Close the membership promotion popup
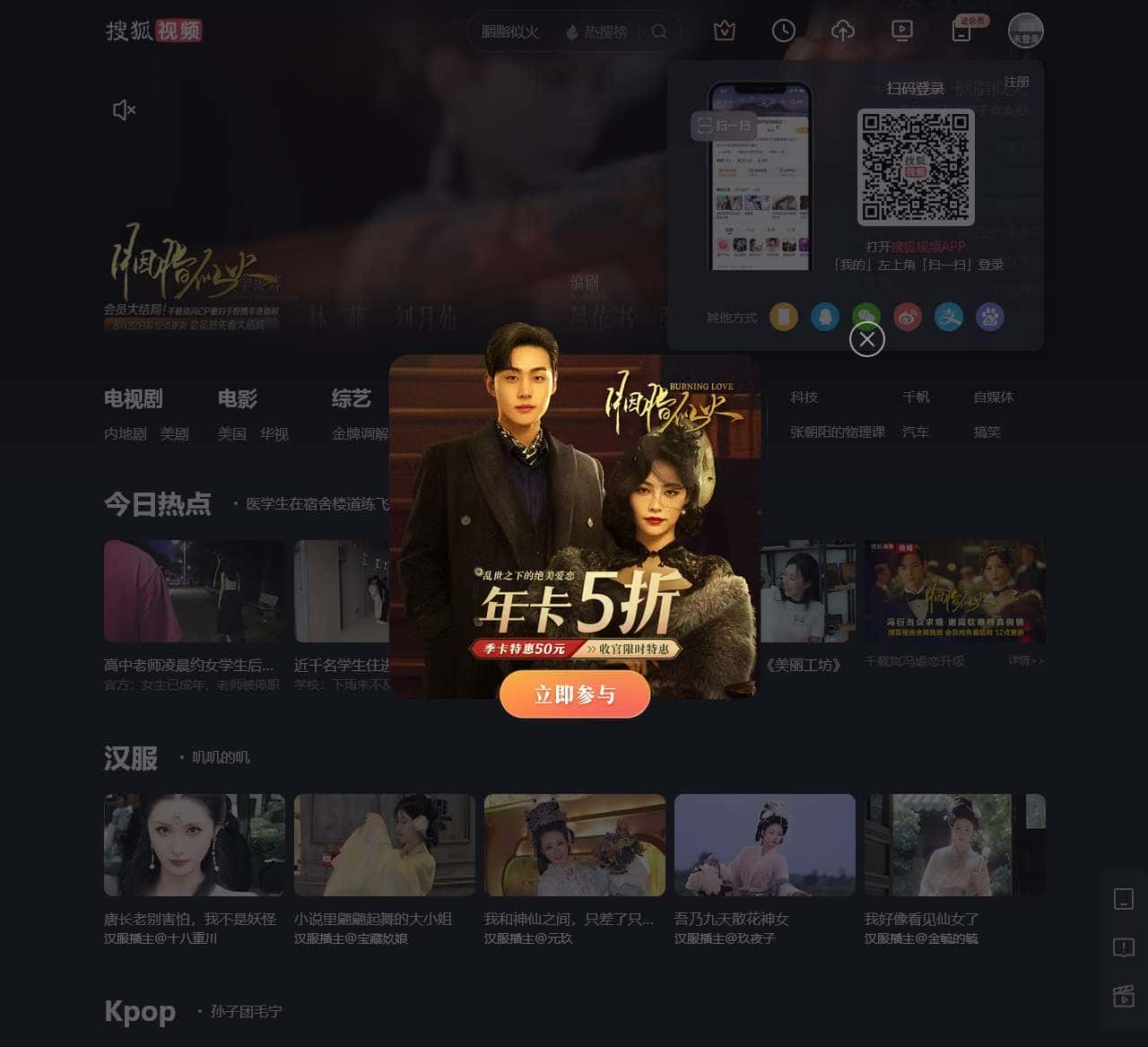1148x1047 pixels. tap(866, 339)
